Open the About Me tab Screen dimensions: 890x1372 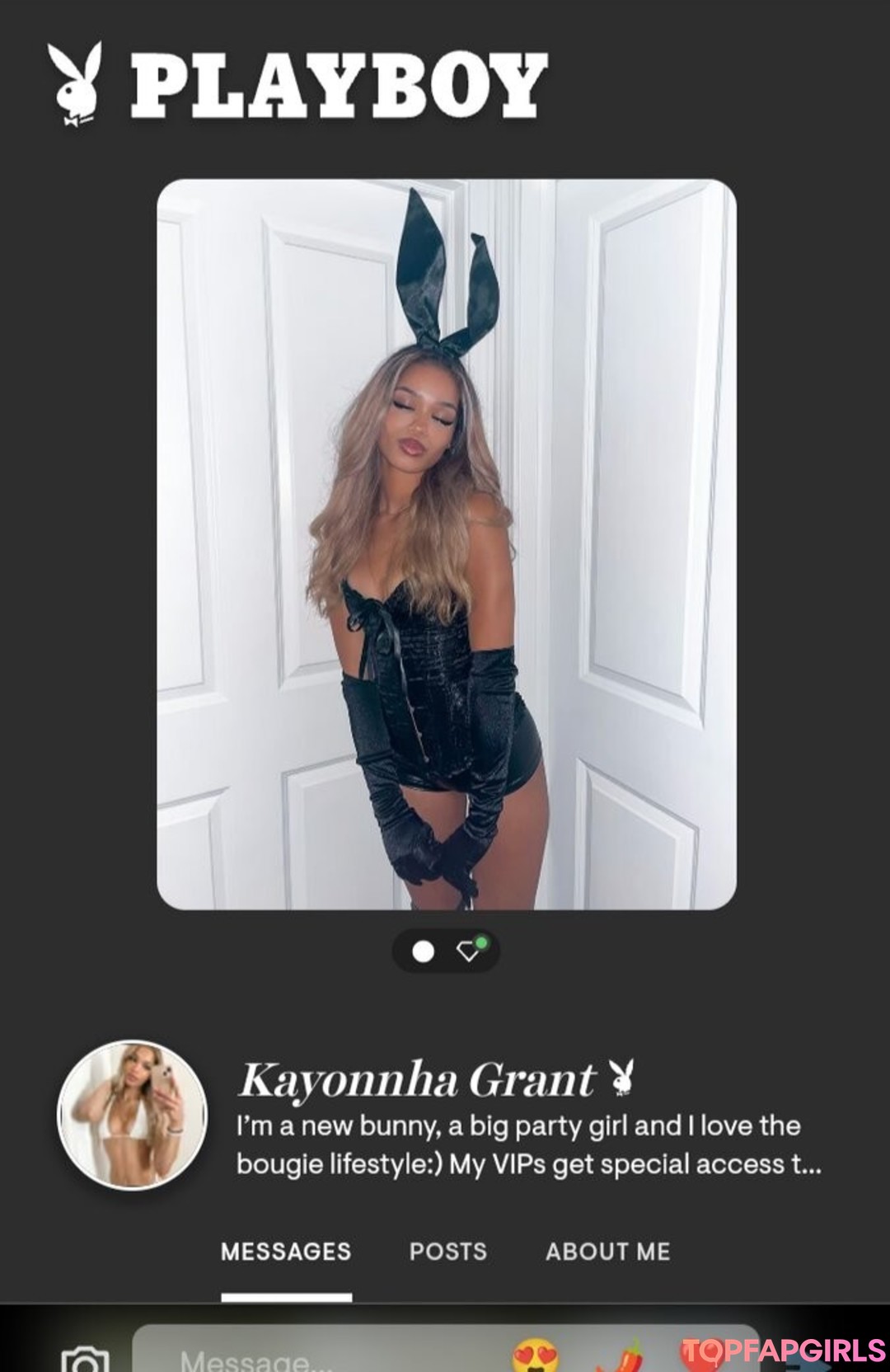click(607, 1252)
